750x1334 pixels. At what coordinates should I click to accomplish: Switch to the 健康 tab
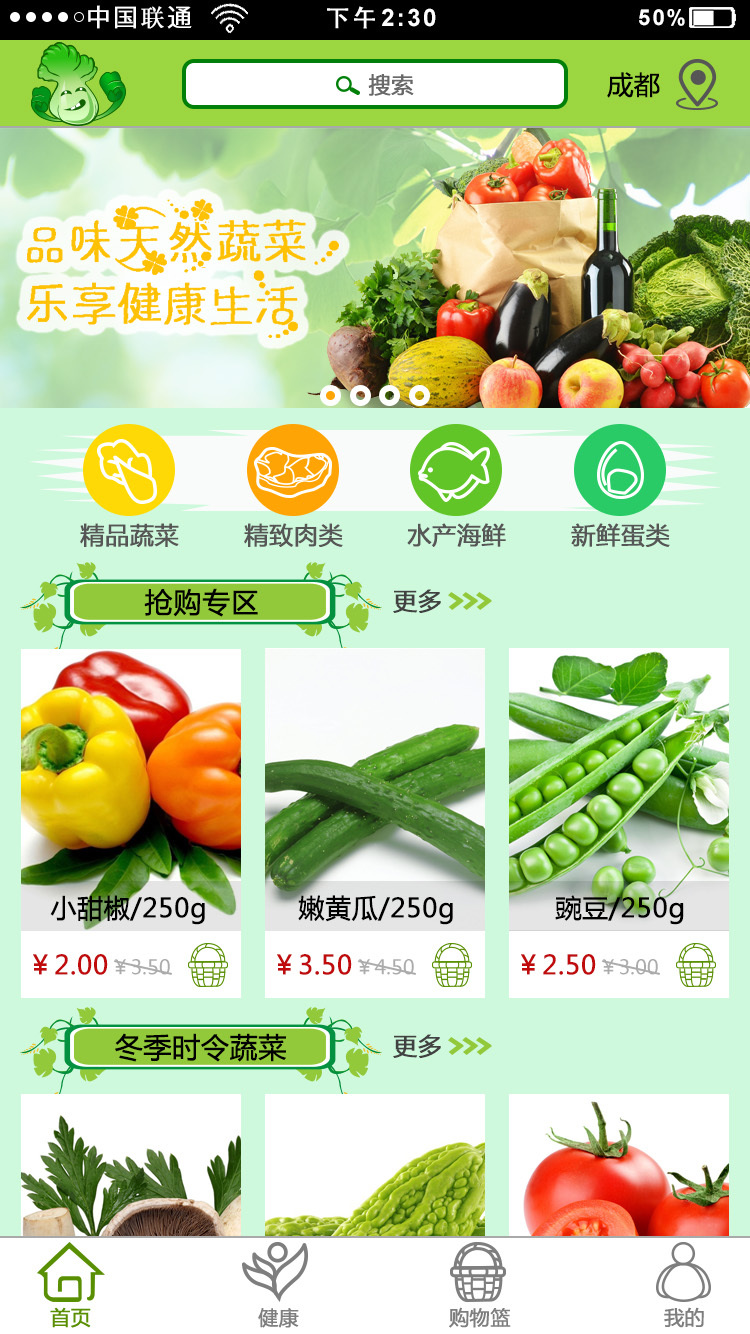277,1286
